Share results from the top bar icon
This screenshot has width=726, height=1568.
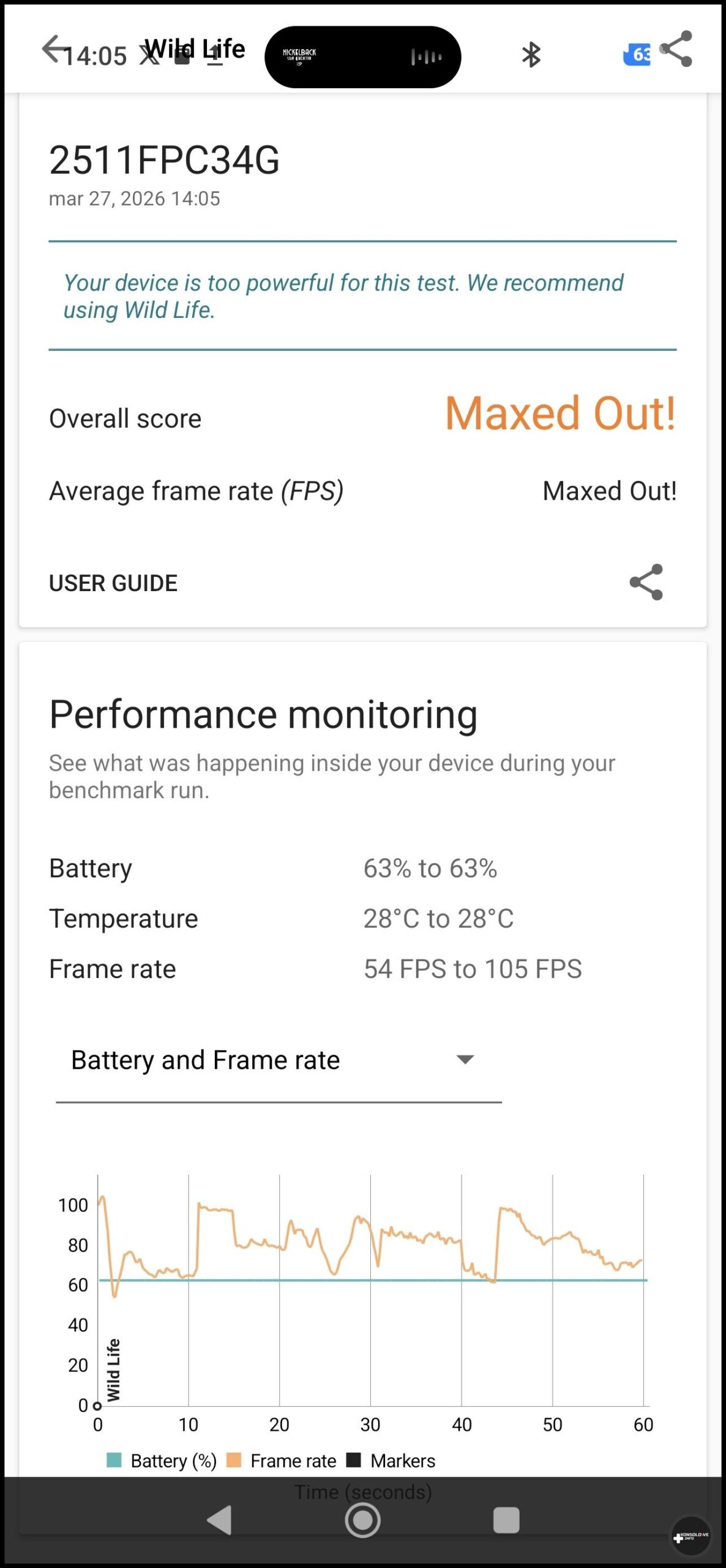[677, 49]
